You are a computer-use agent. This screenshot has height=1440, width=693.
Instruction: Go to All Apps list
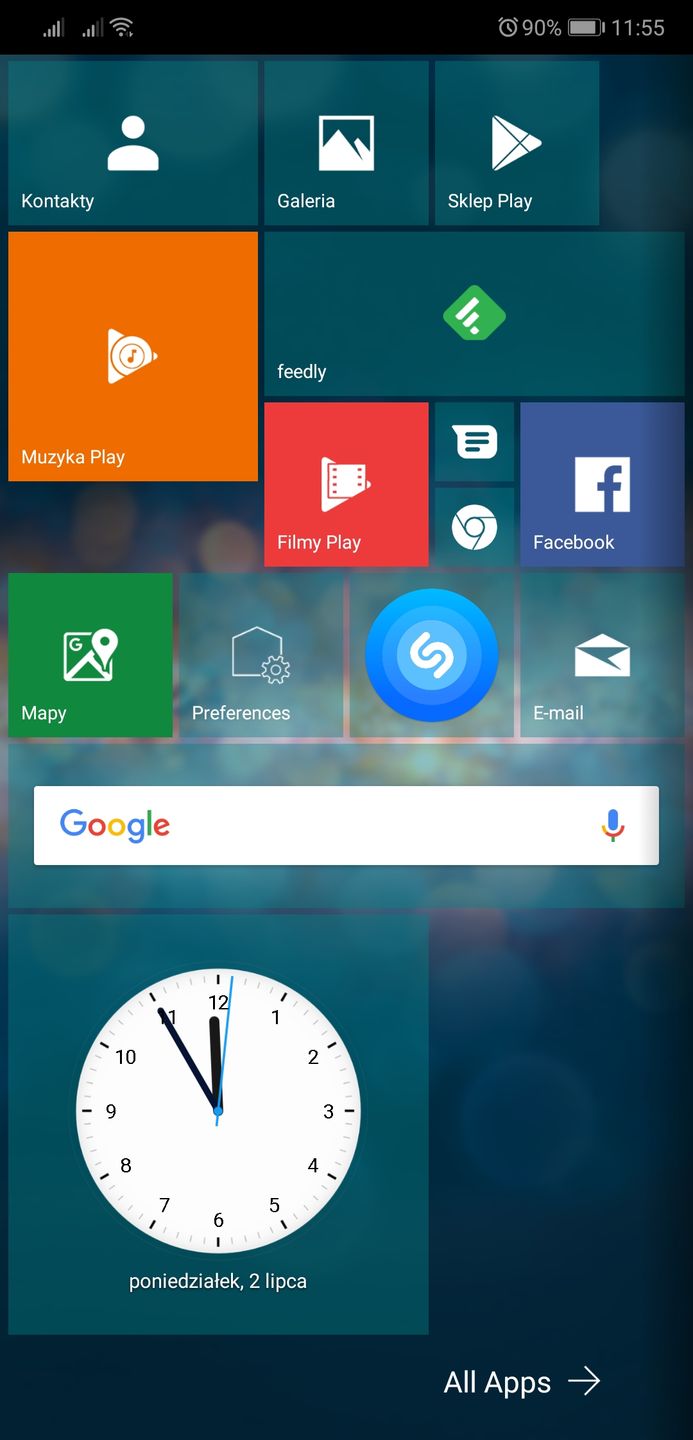tap(521, 1382)
